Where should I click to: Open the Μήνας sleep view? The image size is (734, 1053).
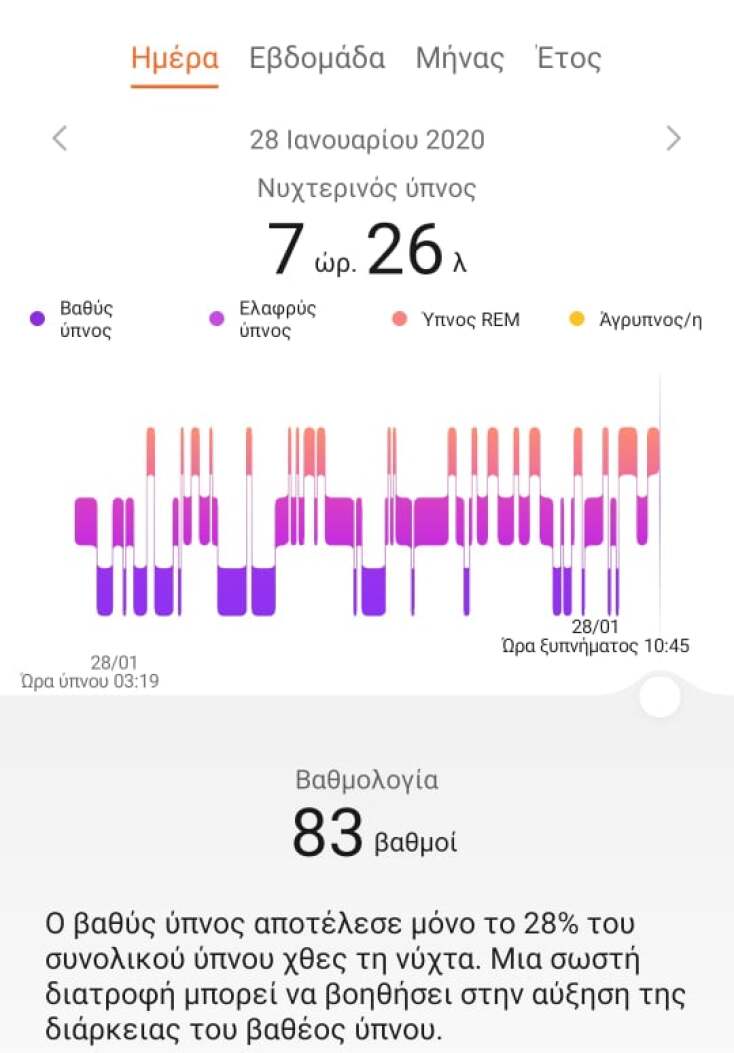coord(460,58)
